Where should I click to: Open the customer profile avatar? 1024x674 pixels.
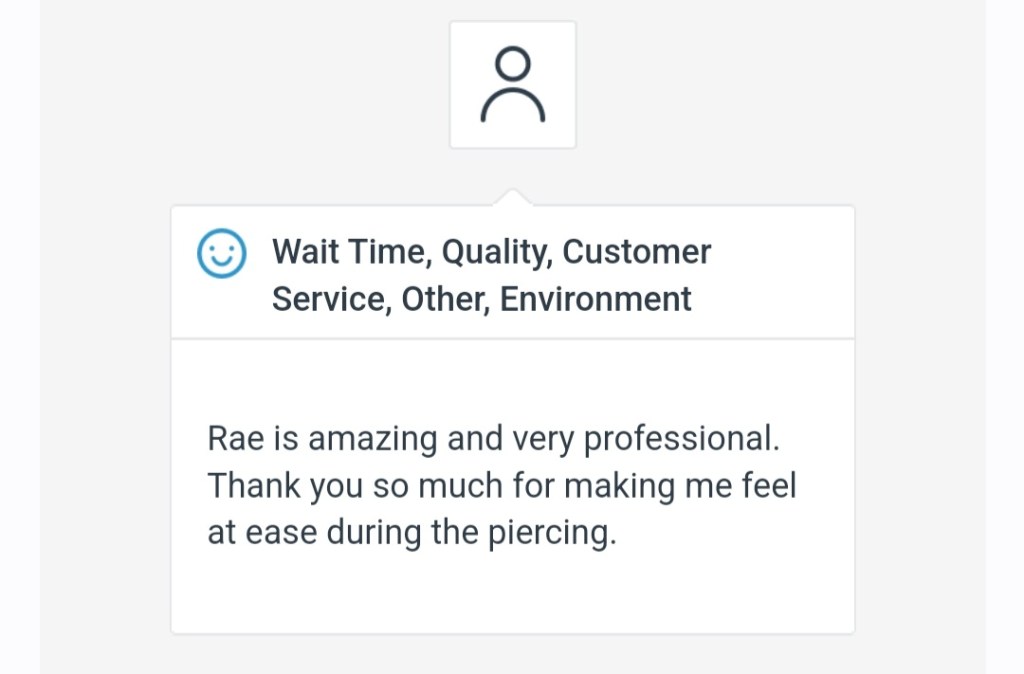(512, 85)
